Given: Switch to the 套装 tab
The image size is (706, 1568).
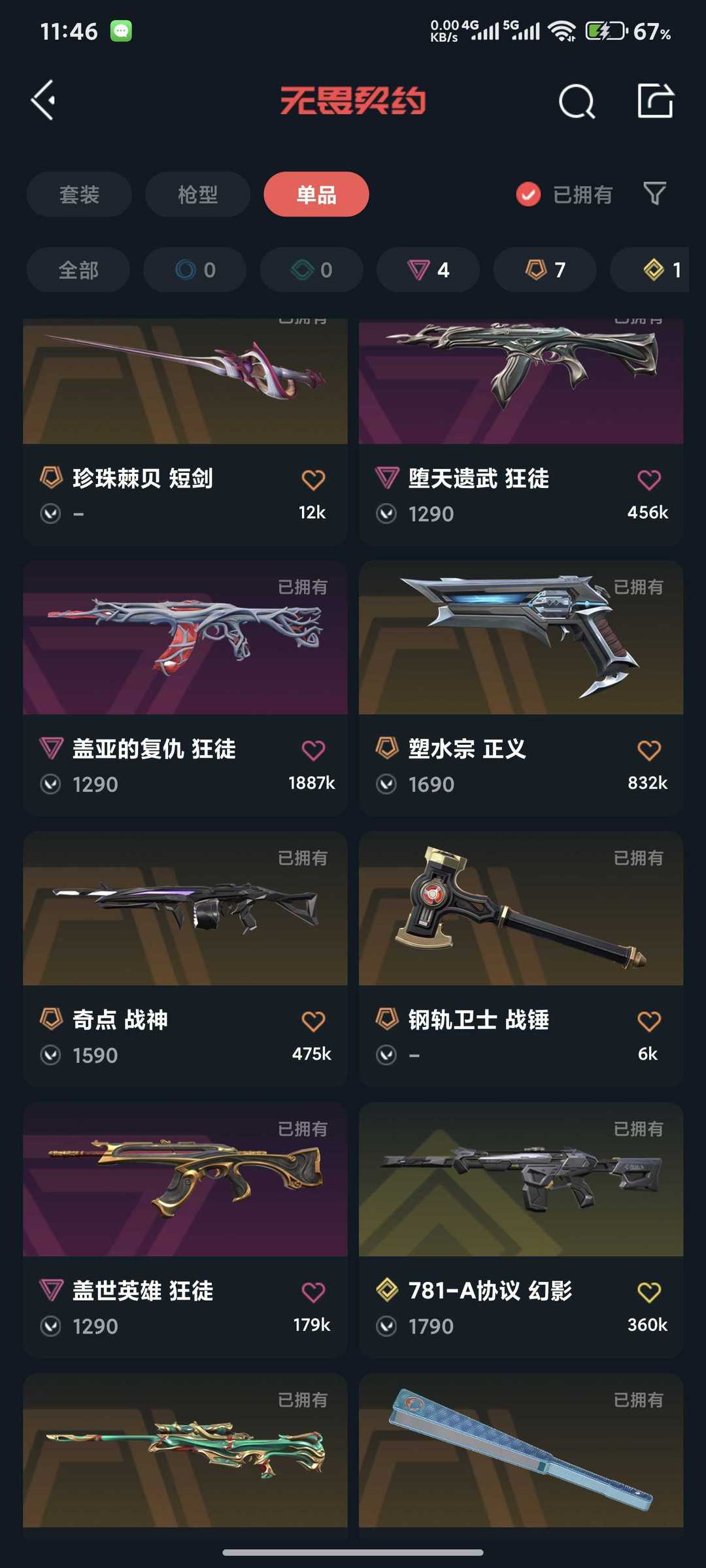Looking at the screenshot, I should pyautogui.click(x=79, y=194).
